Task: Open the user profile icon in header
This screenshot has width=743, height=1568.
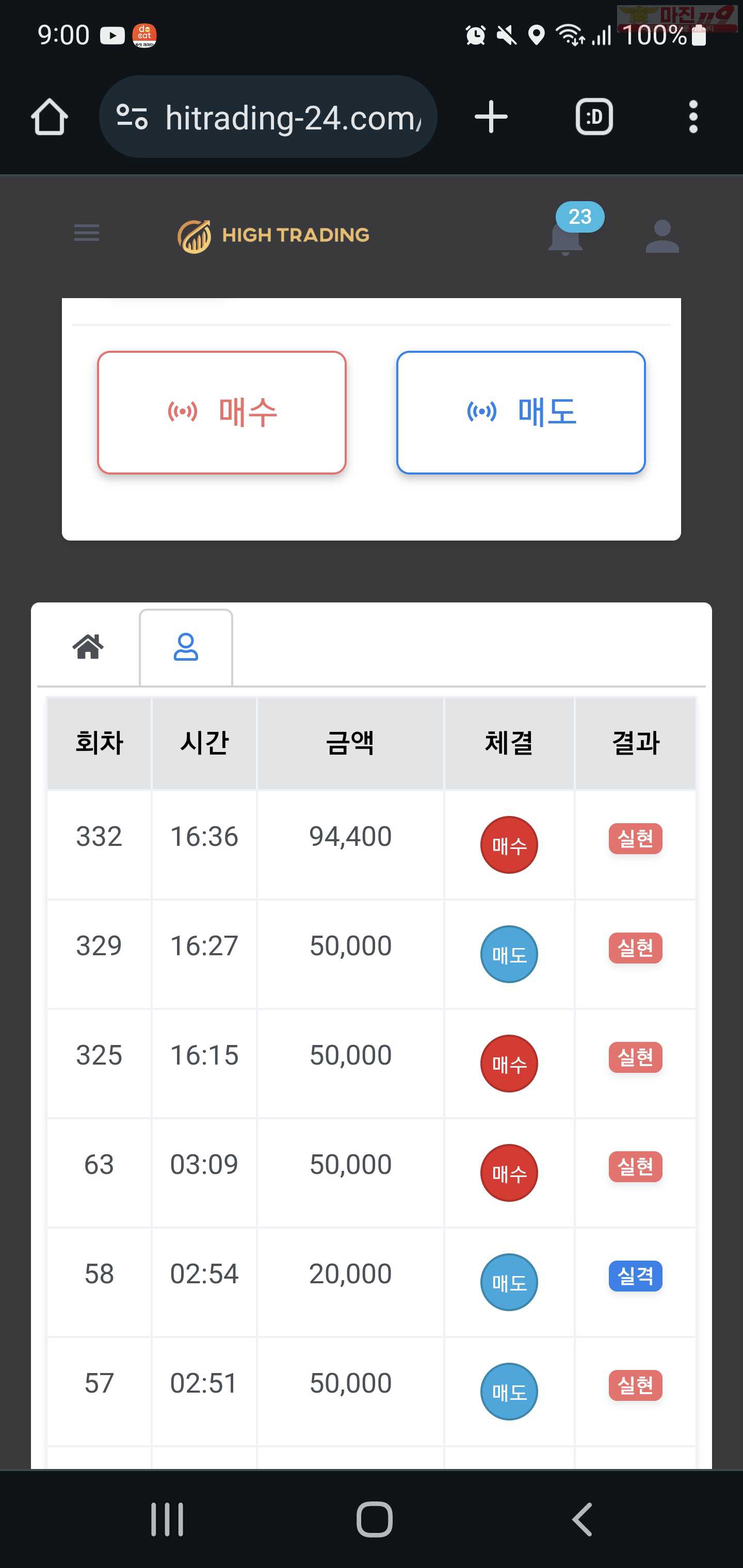Action: [662, 236]
